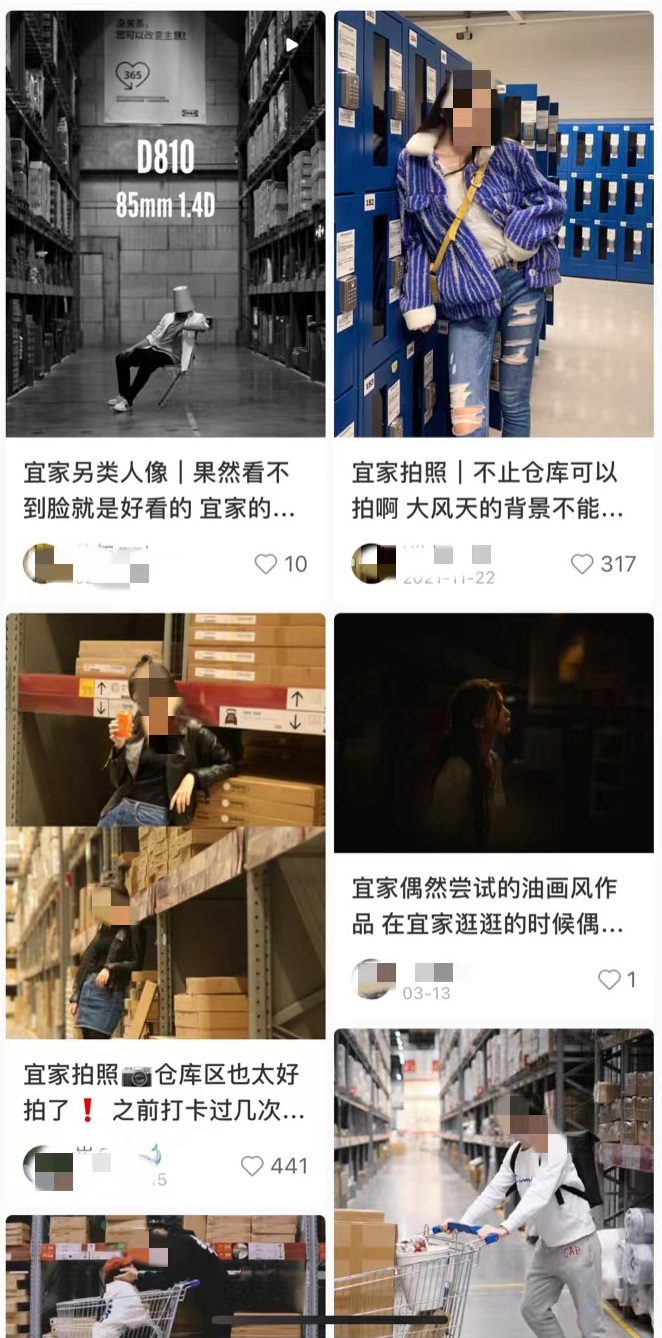662x1338 pixels.
Task: Open the blue locker photo post
Action: (493, 225)
